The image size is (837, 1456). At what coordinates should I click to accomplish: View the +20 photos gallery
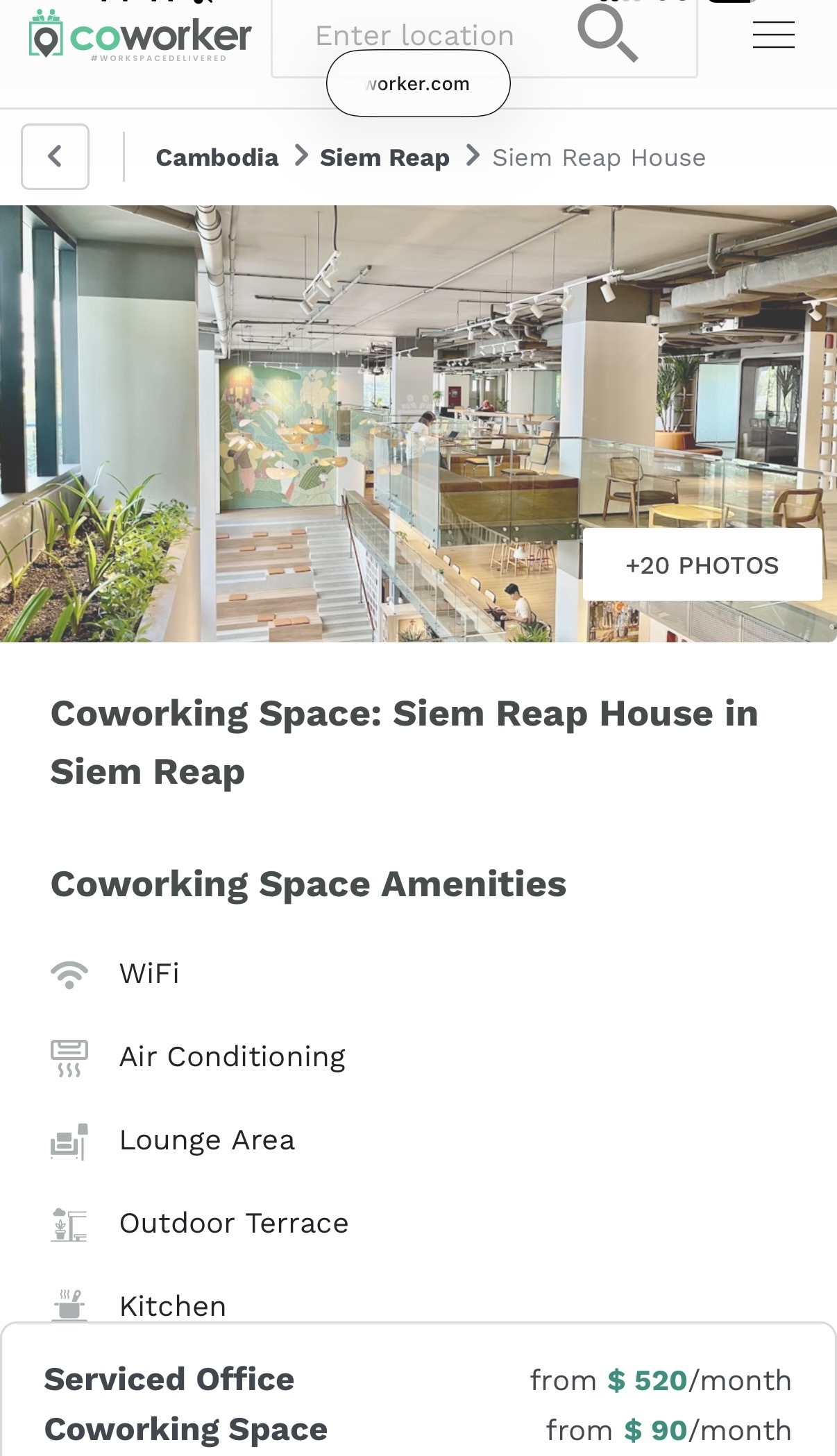click(702, 565)
